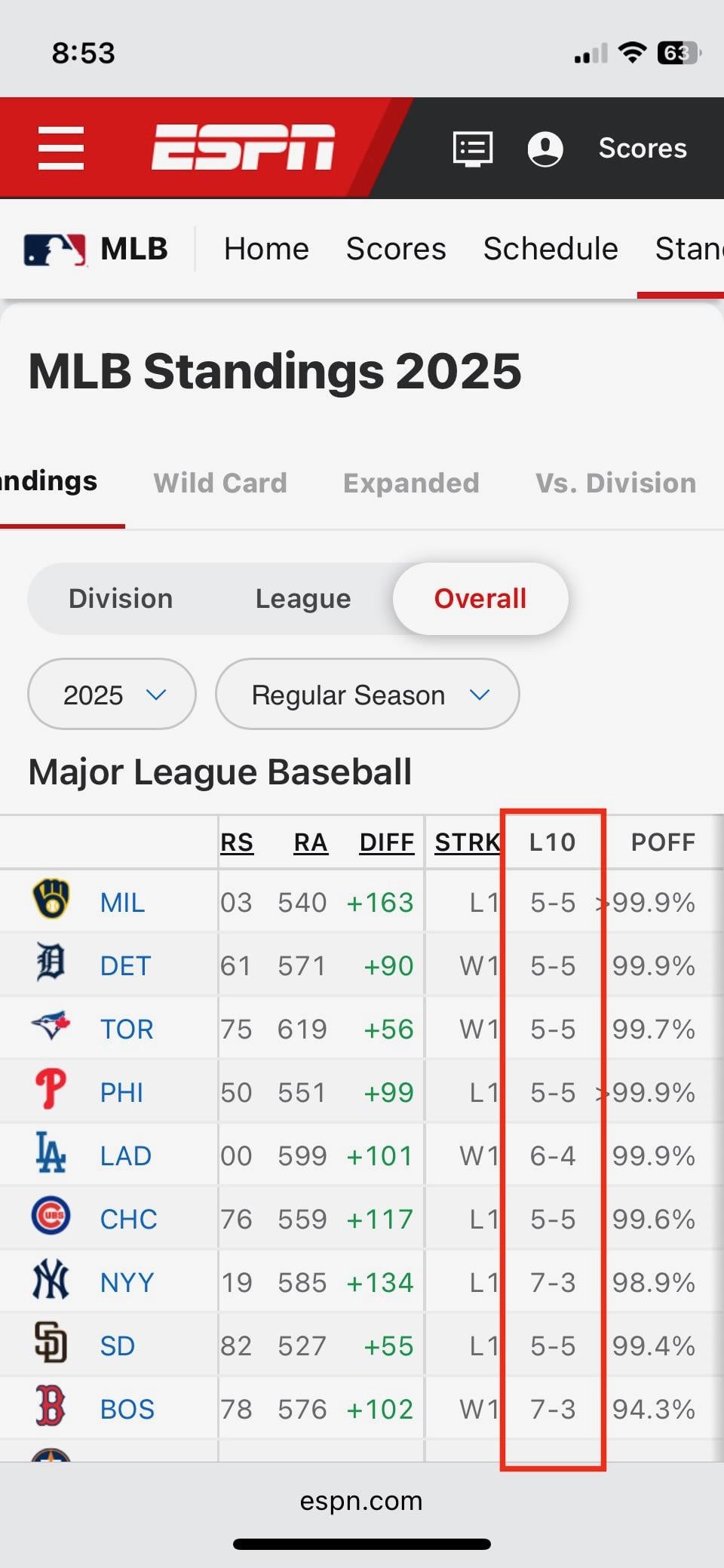
Task: Expand the 2025 season dropdown
Action: [112, 695]
